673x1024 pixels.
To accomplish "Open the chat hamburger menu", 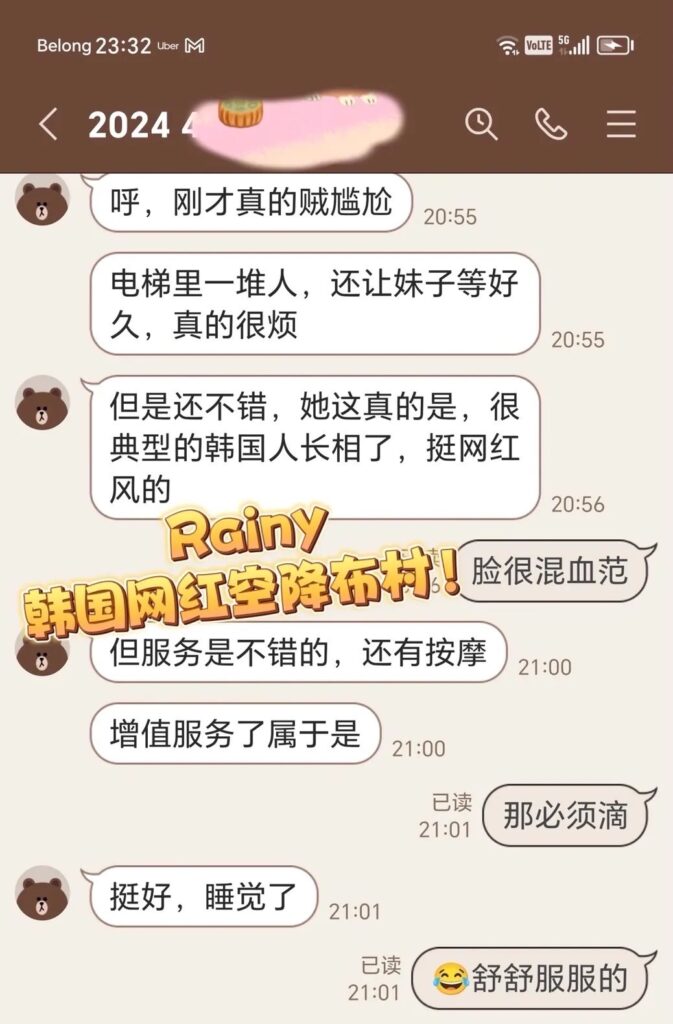I will pyautogui.click(x=621, y=124).
